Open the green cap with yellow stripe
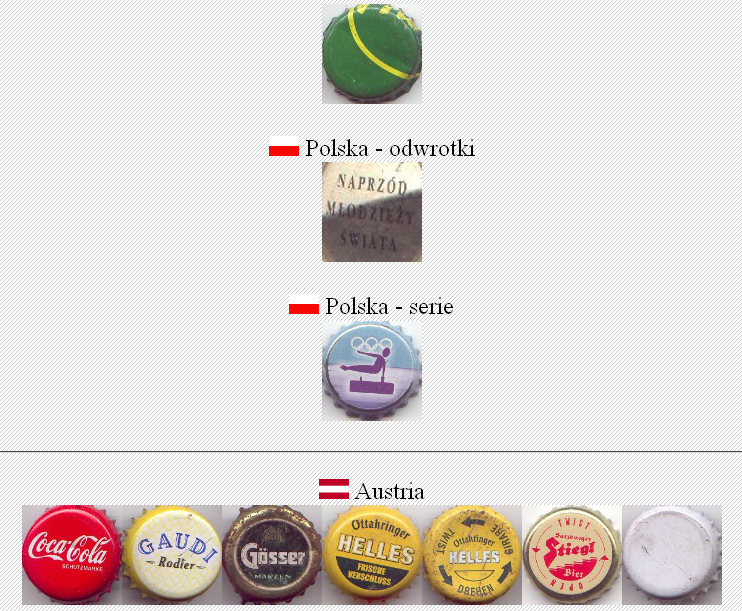The width and height of the screenshot is (742, 611). (371, 53)
